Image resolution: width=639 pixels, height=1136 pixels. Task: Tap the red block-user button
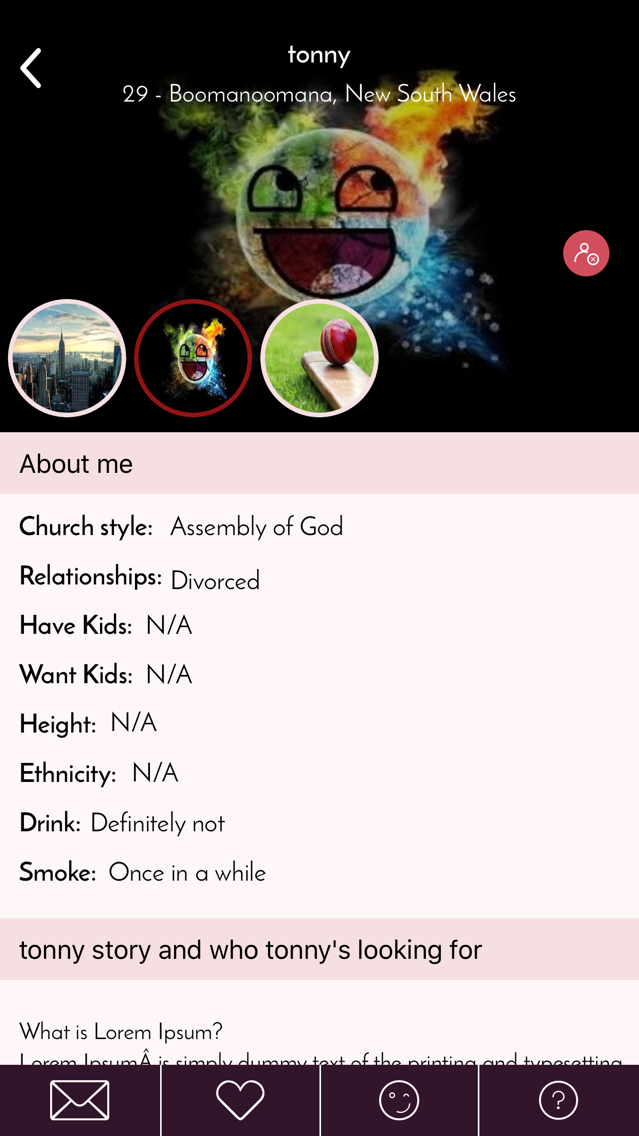click(x=586, y=253)
